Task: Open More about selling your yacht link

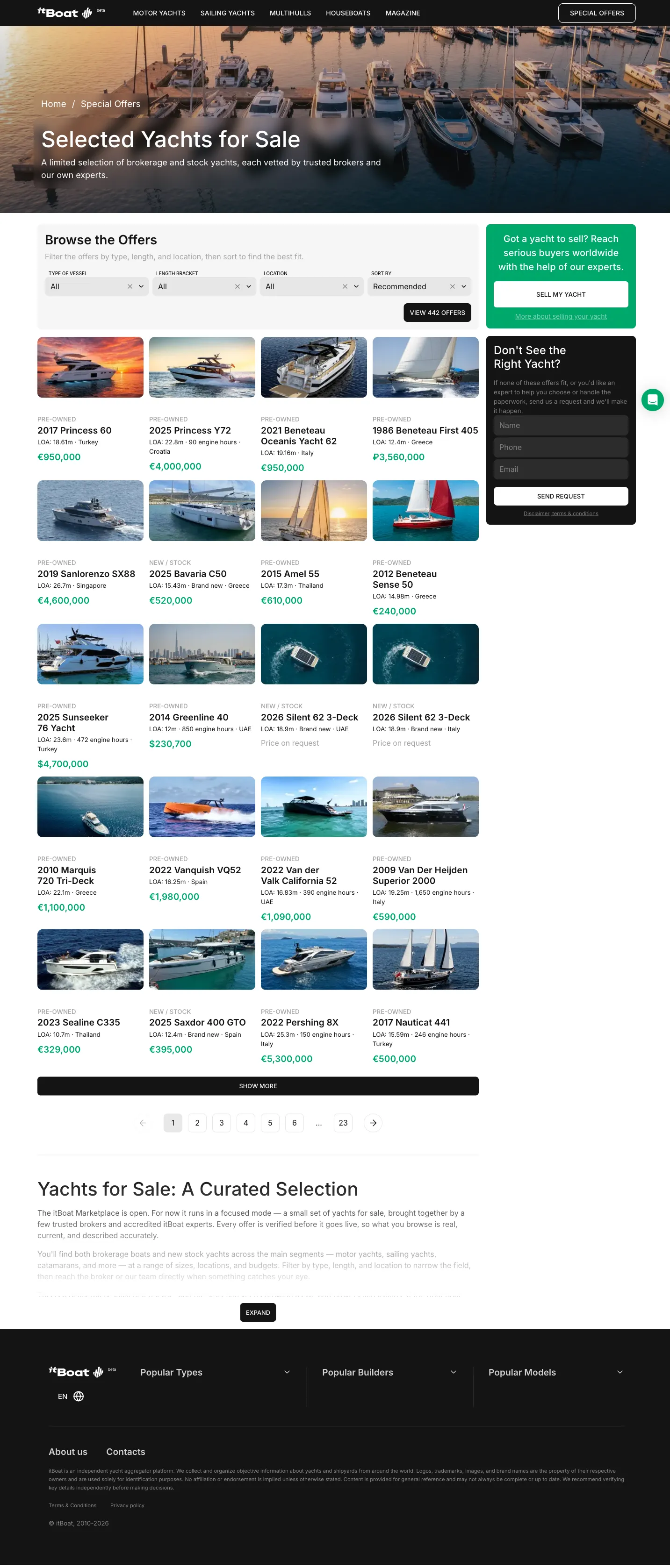Action: (x=561, y=316)
